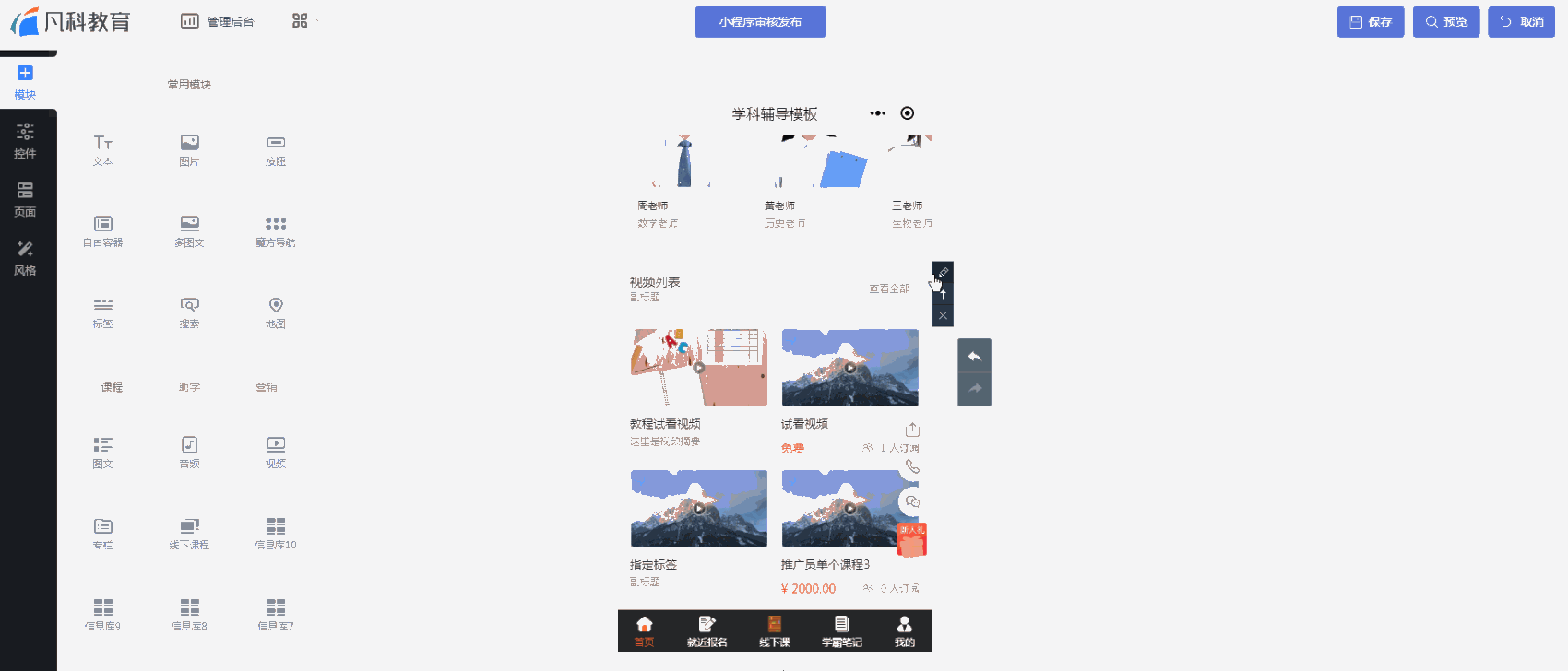Undo the last edit
The height and width of the screenshot is (671, 1568).
click(974, 356)
